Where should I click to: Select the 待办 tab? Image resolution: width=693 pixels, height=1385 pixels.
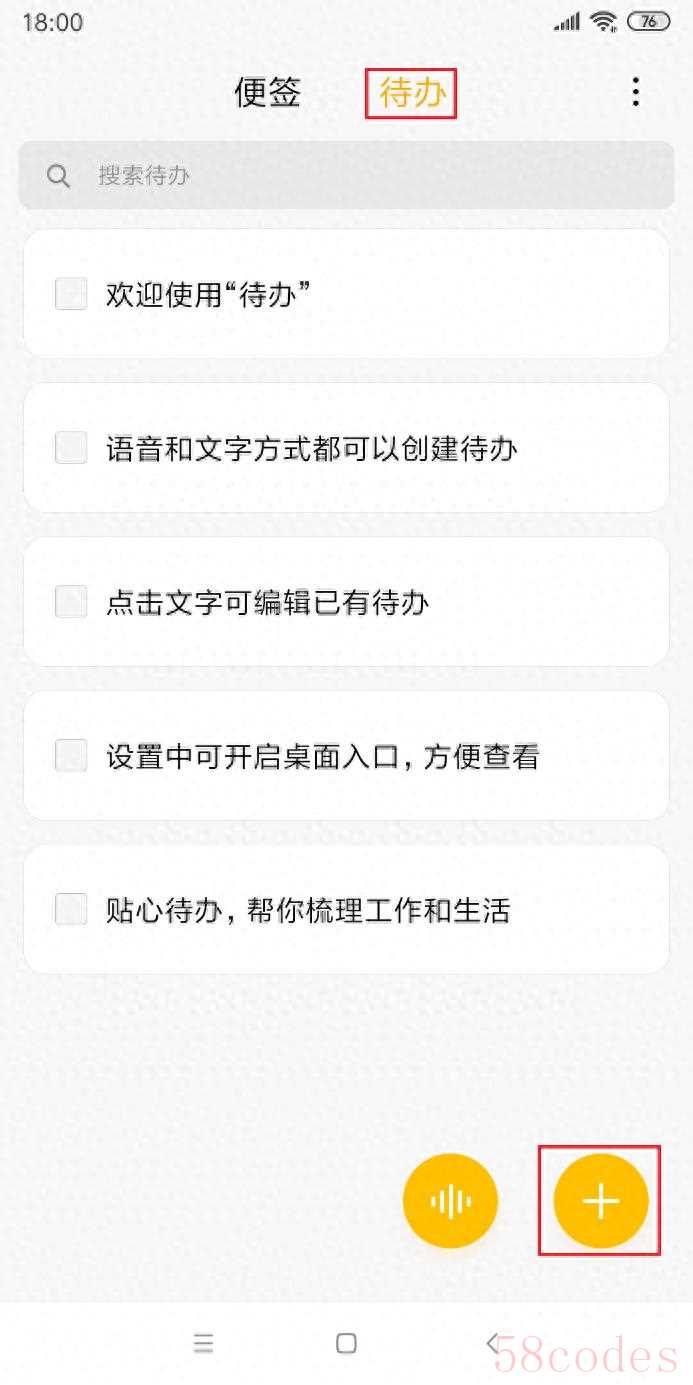[x=411, y=93]
